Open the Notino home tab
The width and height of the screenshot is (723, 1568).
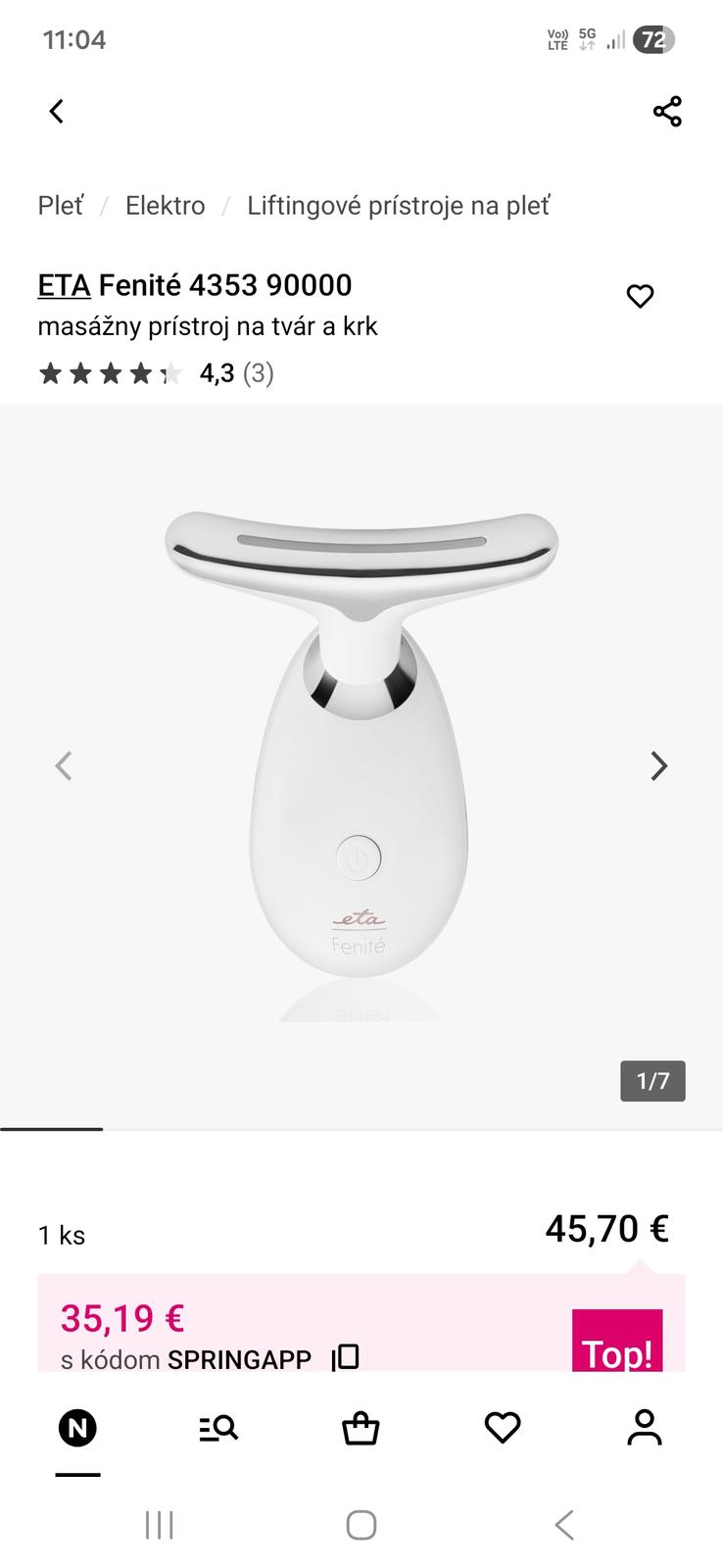(77, 1429)
